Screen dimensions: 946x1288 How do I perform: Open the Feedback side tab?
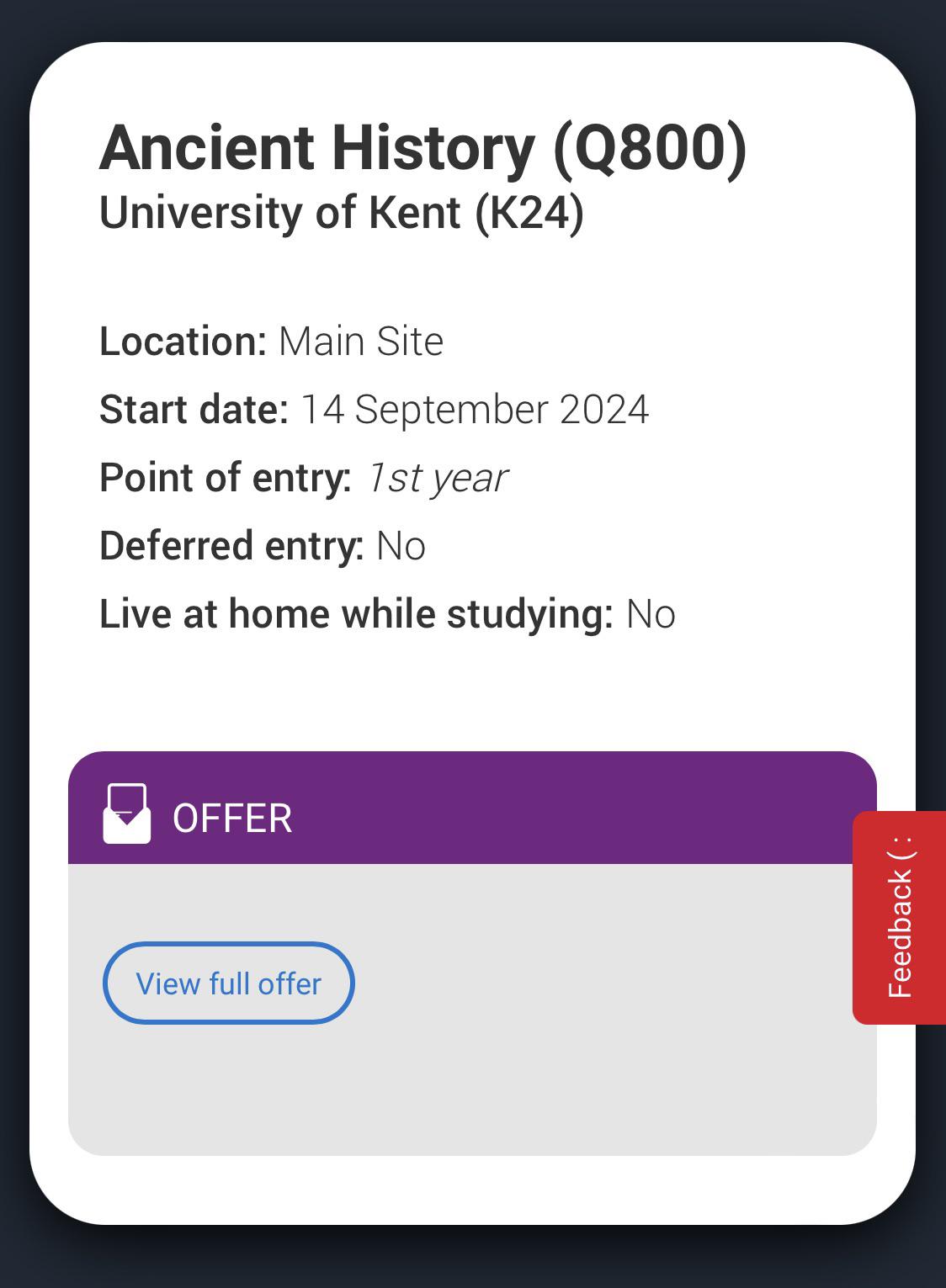898,917
